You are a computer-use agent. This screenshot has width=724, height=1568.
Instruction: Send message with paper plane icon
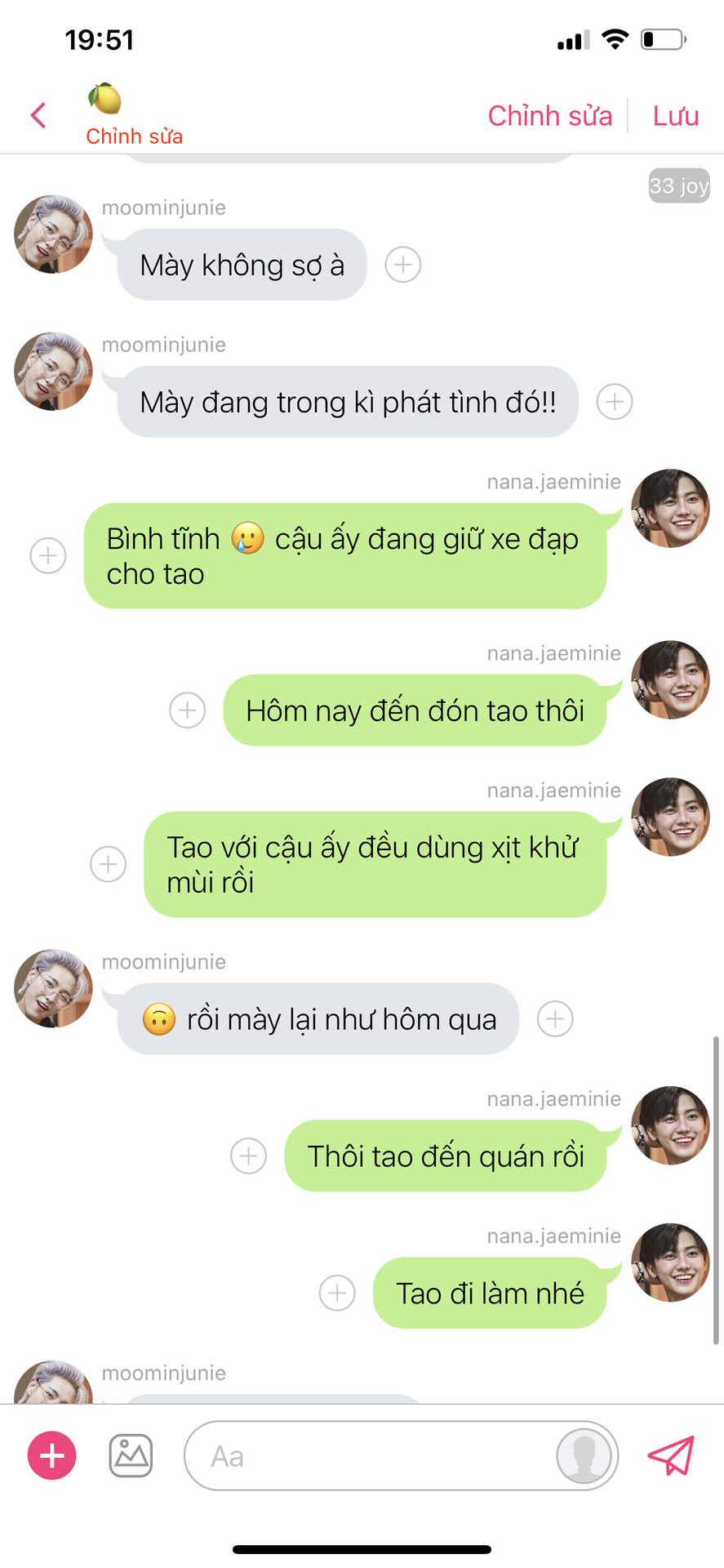[671, 1455]
